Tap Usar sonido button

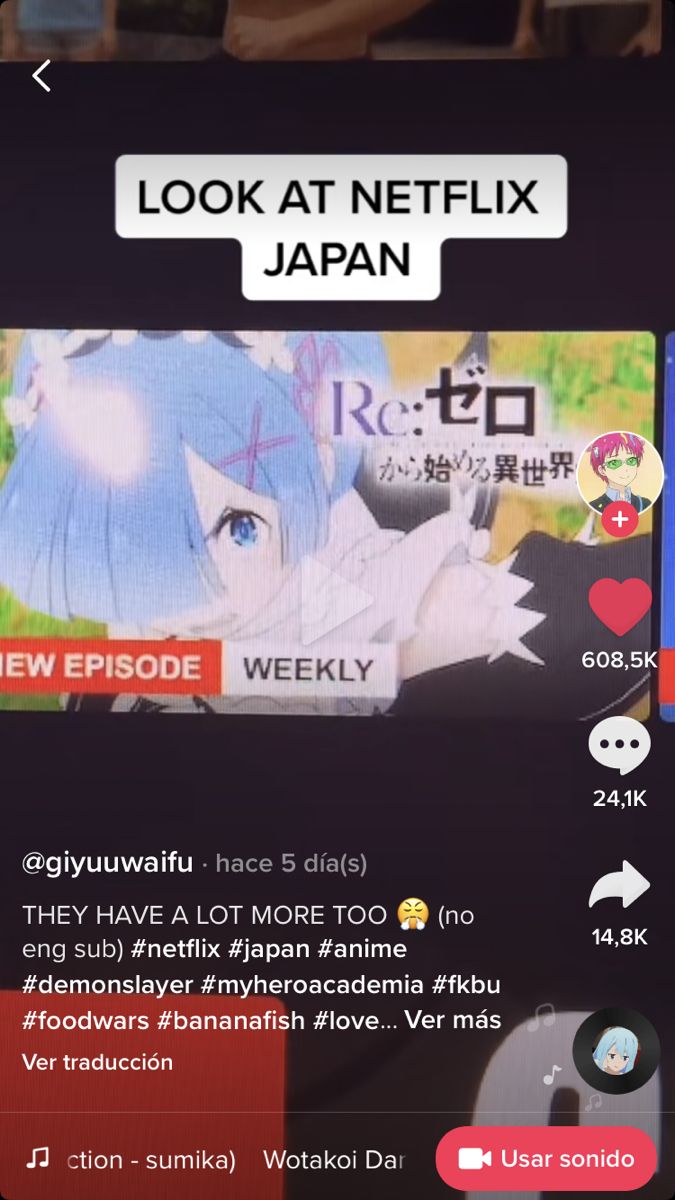546,1159
